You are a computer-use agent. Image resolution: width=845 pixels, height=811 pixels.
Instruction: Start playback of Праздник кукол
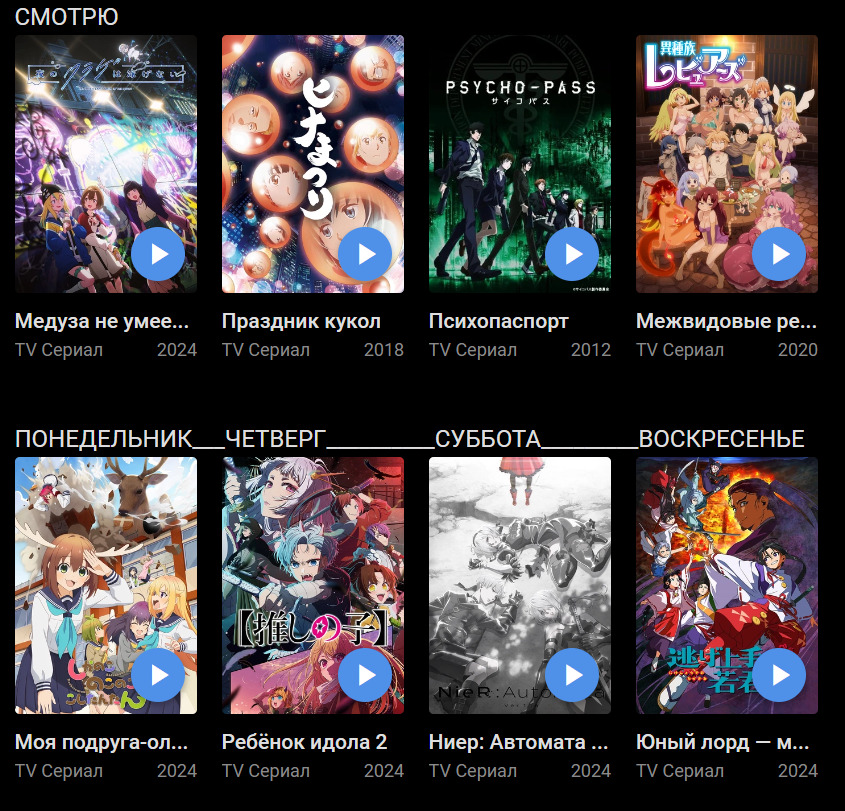[365, 254]
